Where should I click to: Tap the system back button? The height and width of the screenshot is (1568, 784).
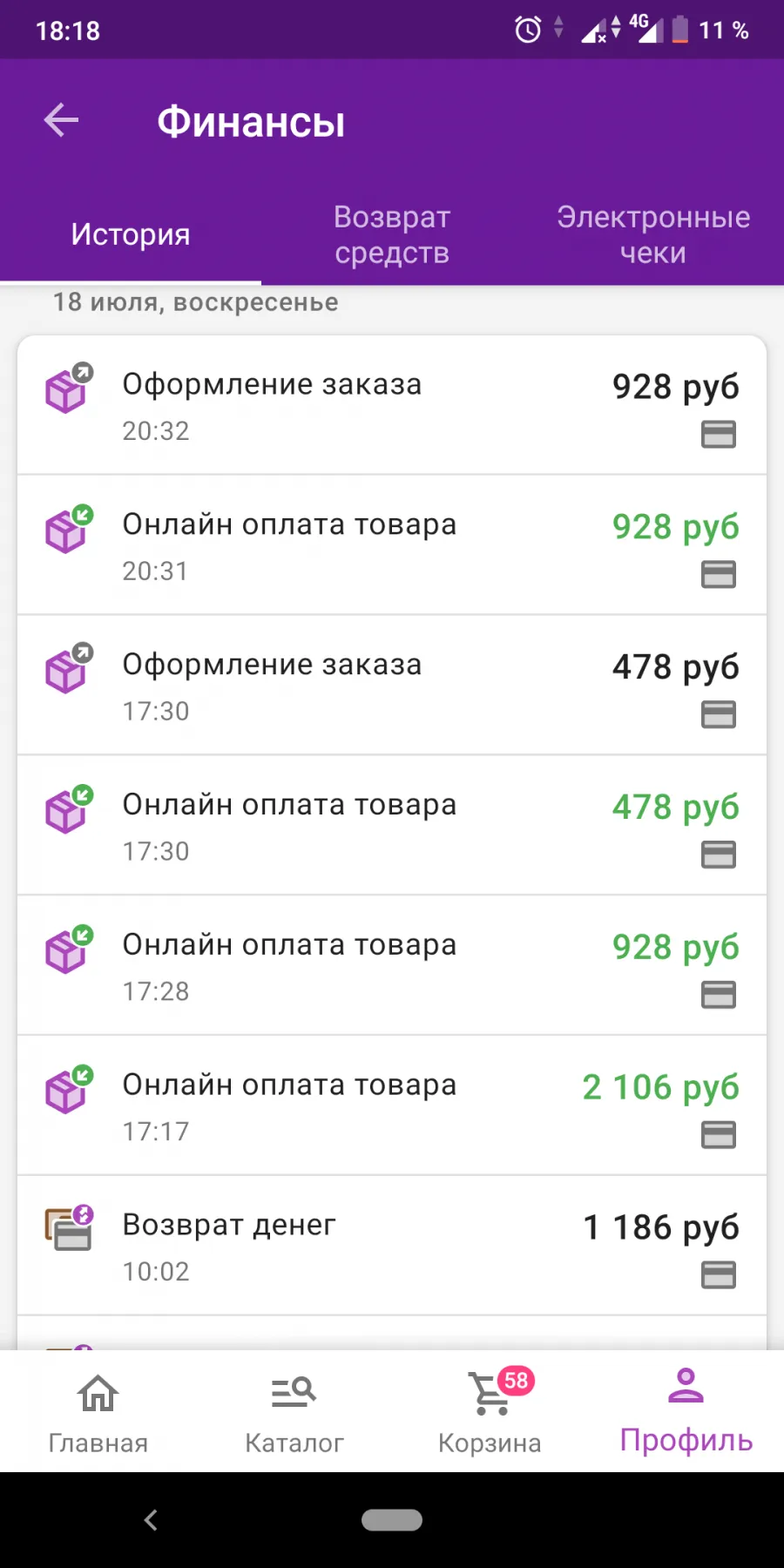click(x=151, y=1520)
